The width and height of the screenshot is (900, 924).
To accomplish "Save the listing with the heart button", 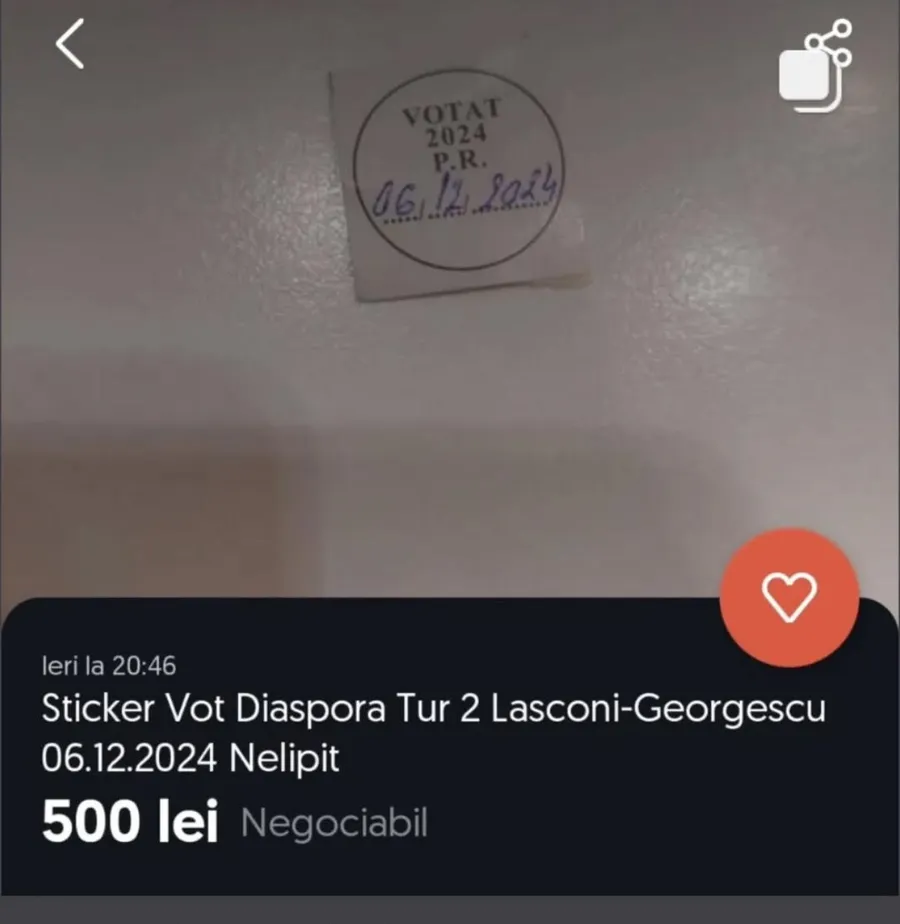I will click(789, 597).
